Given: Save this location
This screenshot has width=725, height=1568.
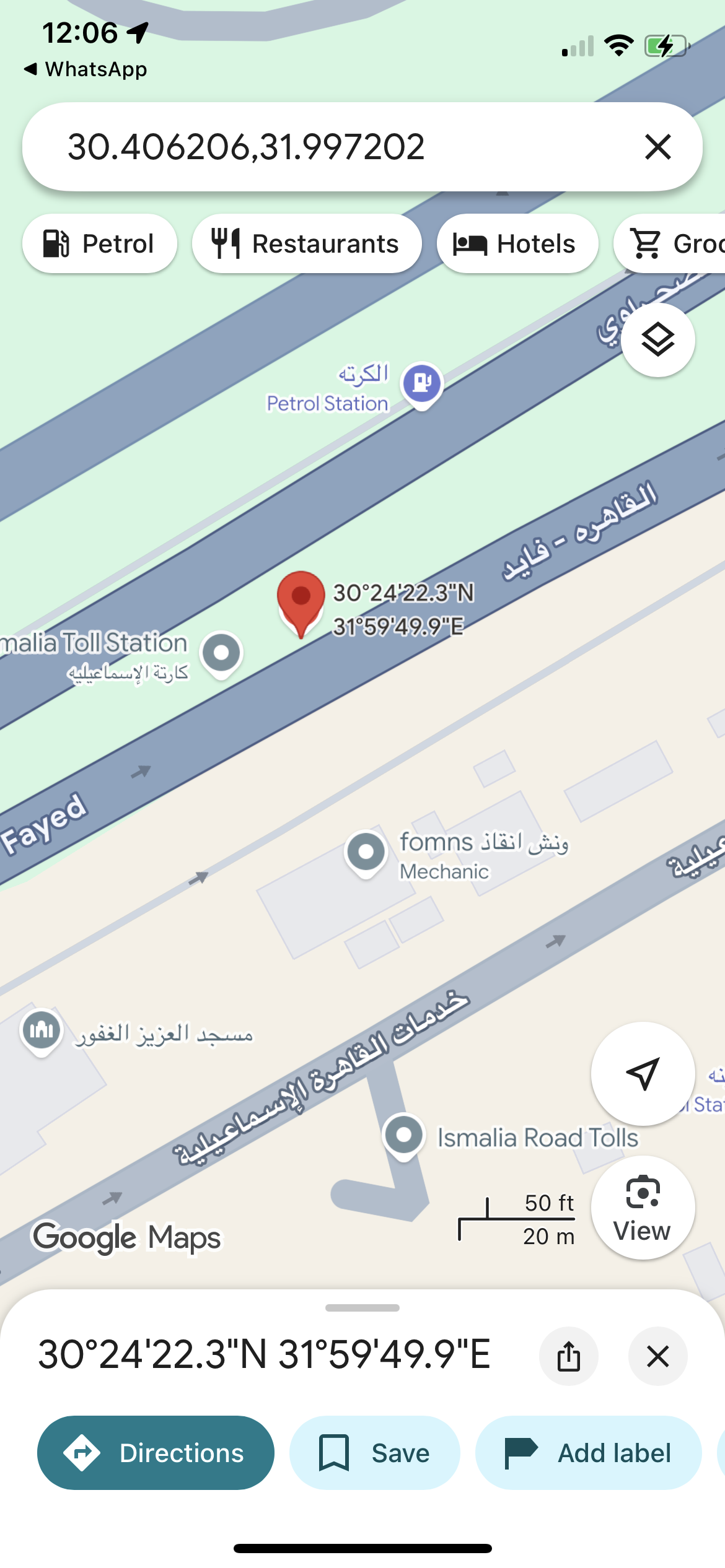Looking at the screenshot, I should pos(374,1452).
